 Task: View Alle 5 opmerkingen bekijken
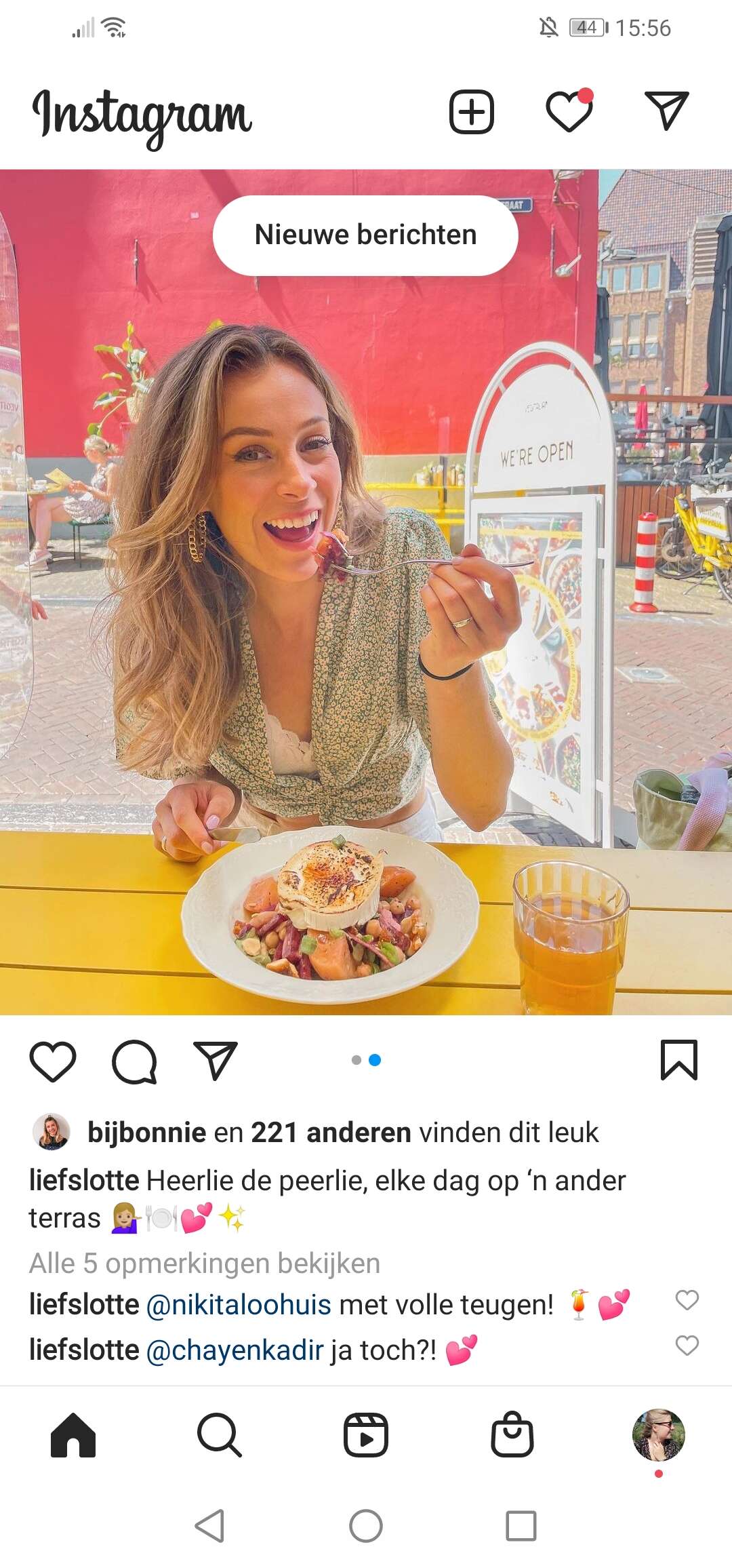pyautogui.click(x=205, y=1263)
